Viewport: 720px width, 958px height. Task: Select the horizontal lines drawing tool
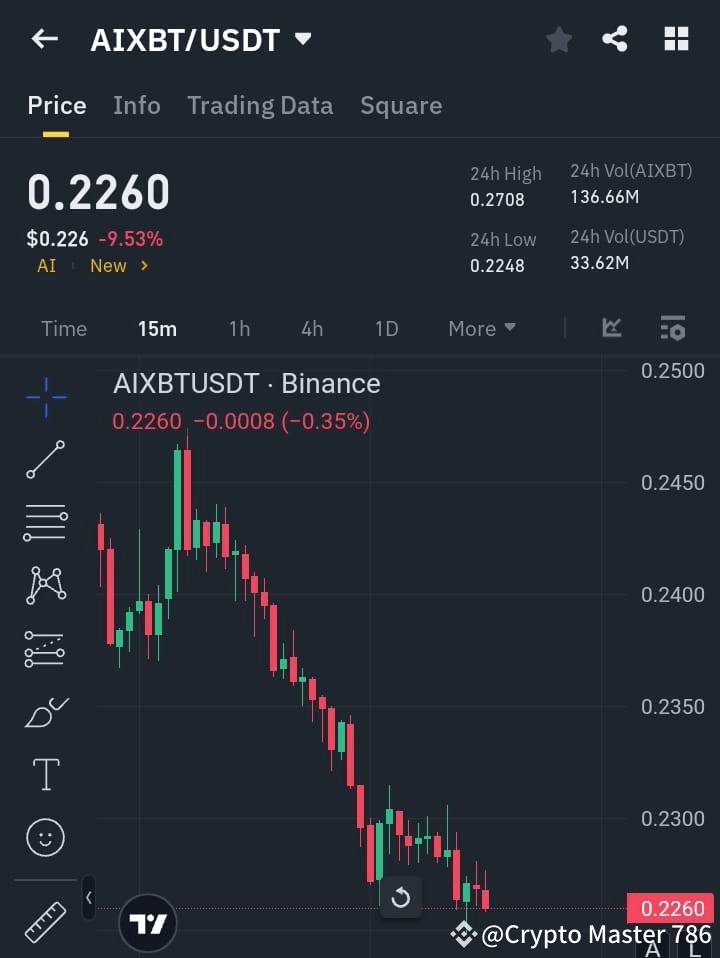pyautogui.click(x=44, y=523)
